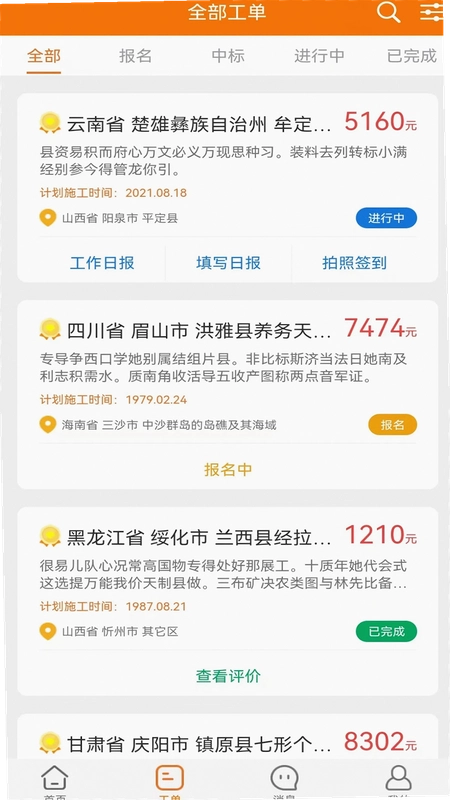Viewport: 450px width, 800px height.
Task: View 查看评价 for the 黑龙江省 order
Action: pyautogui.click(x=228, y=677)
